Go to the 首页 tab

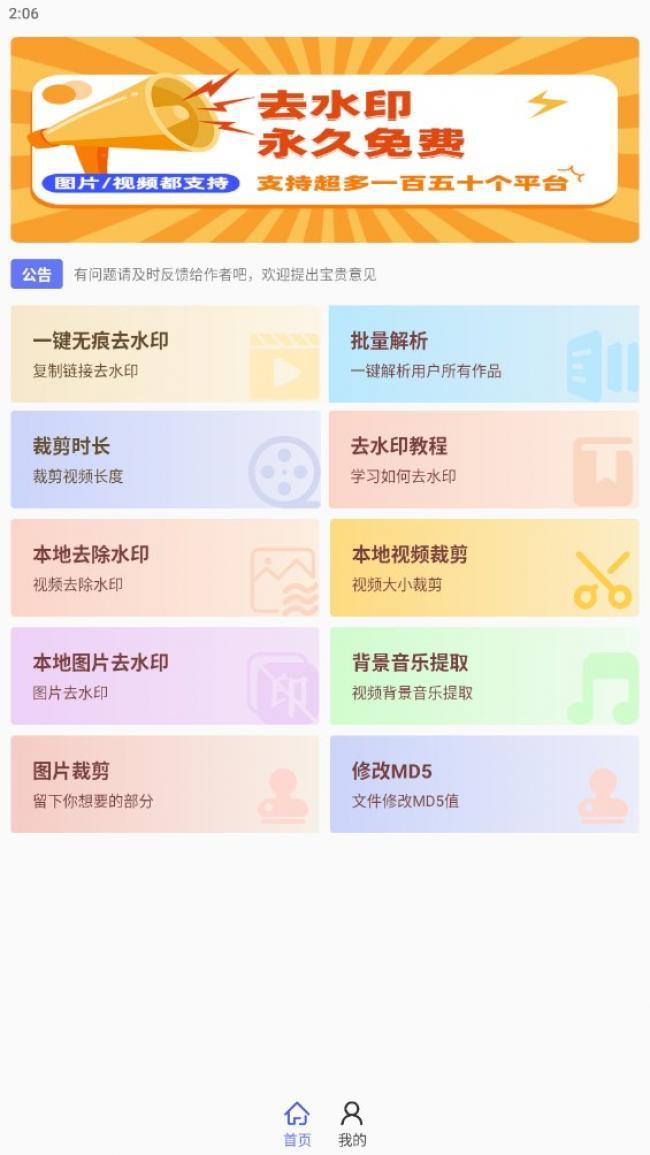coord(297,1124)
